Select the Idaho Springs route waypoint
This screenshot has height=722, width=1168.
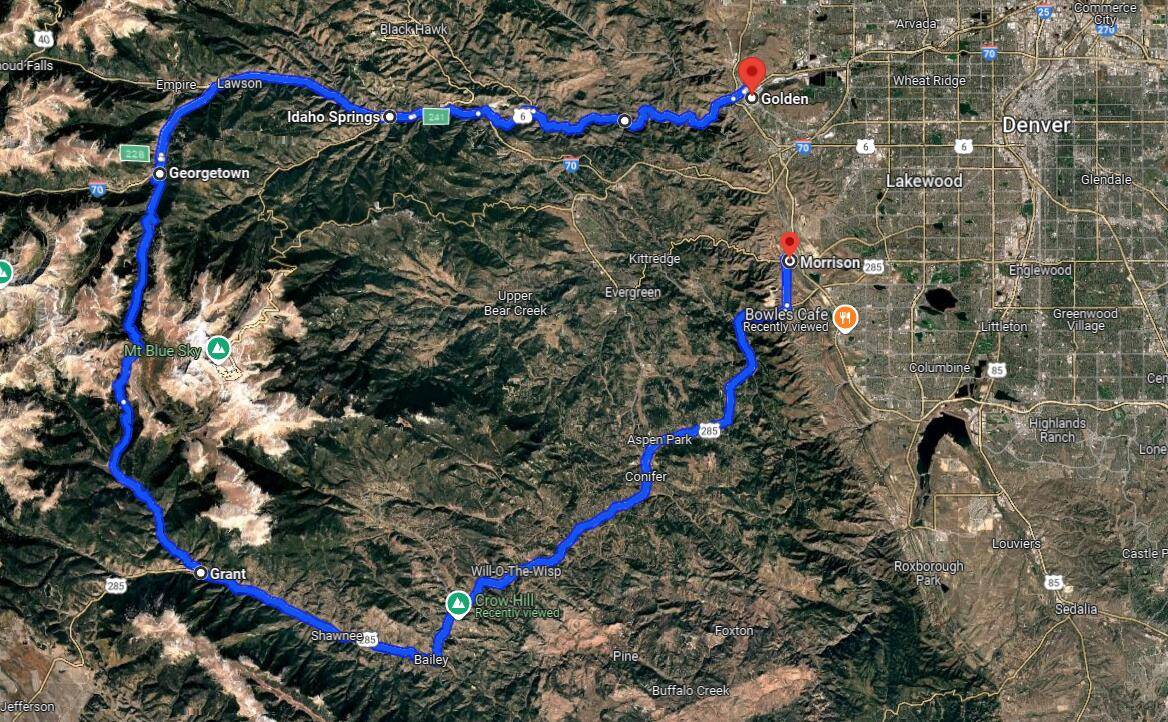pyautogui.click(x=389, y=117)
